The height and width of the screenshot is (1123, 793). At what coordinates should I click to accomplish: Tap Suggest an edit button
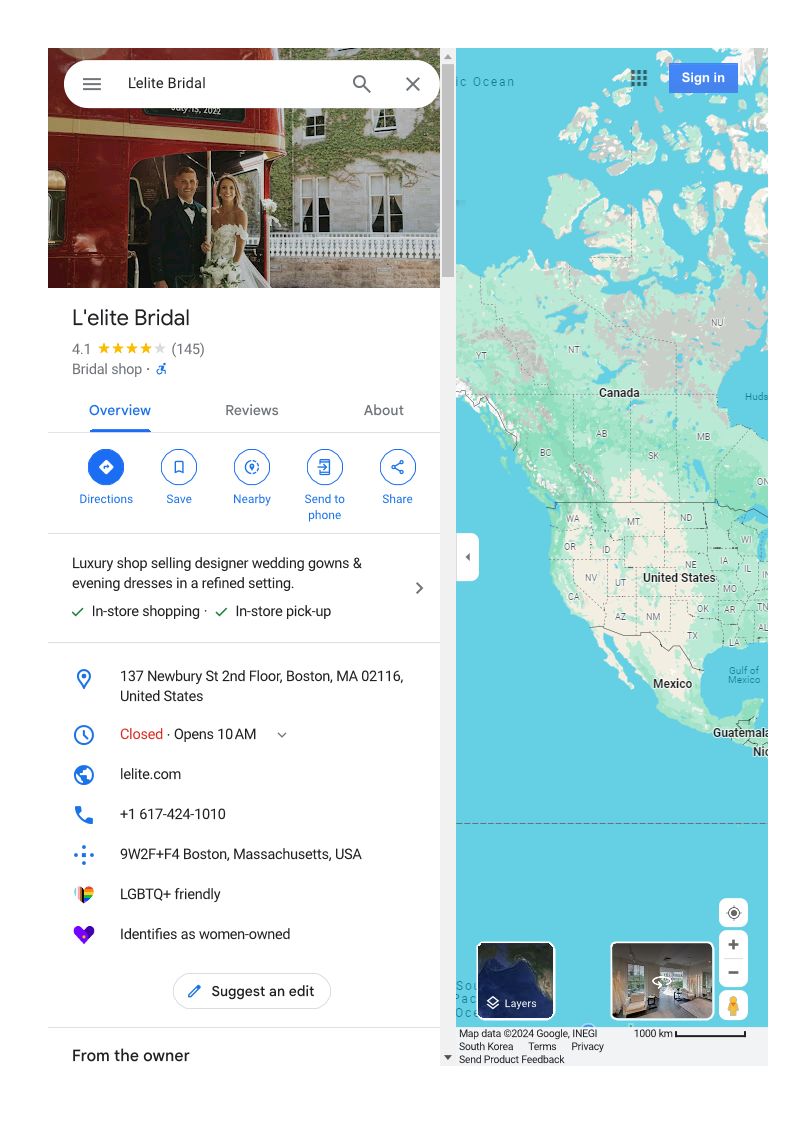[x=252, y=991]
